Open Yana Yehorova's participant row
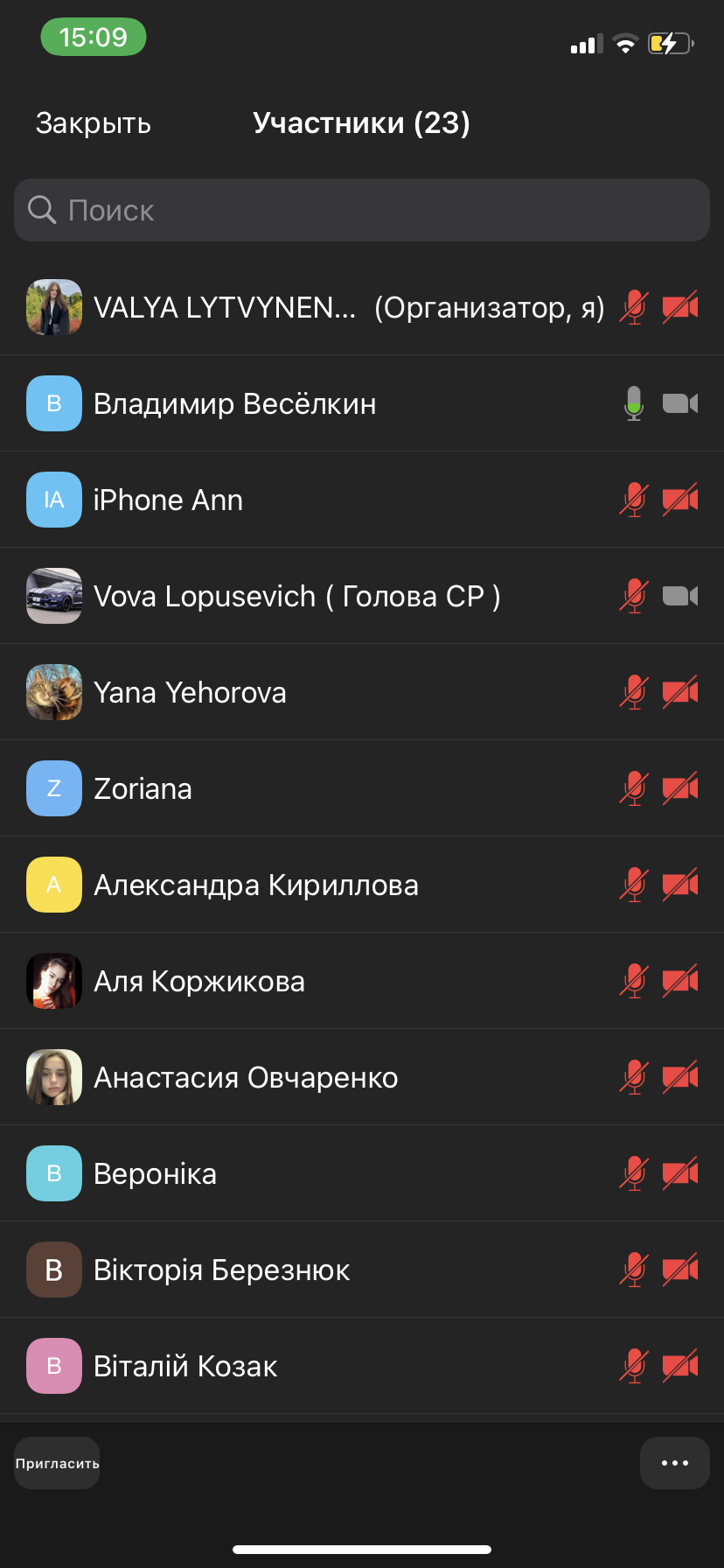This screenshot has width=724, height=1568. 190,692
